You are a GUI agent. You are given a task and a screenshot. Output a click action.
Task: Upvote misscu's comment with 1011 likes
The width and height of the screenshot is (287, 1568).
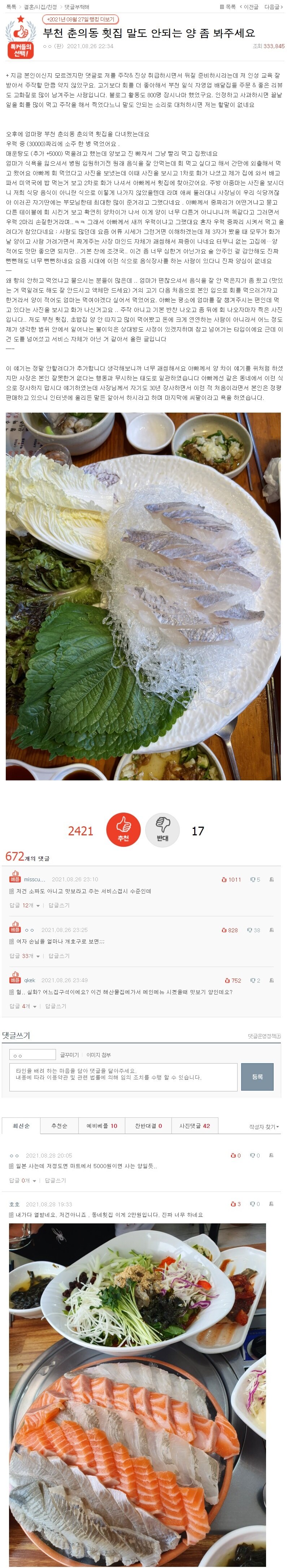[x=231, y=879]
